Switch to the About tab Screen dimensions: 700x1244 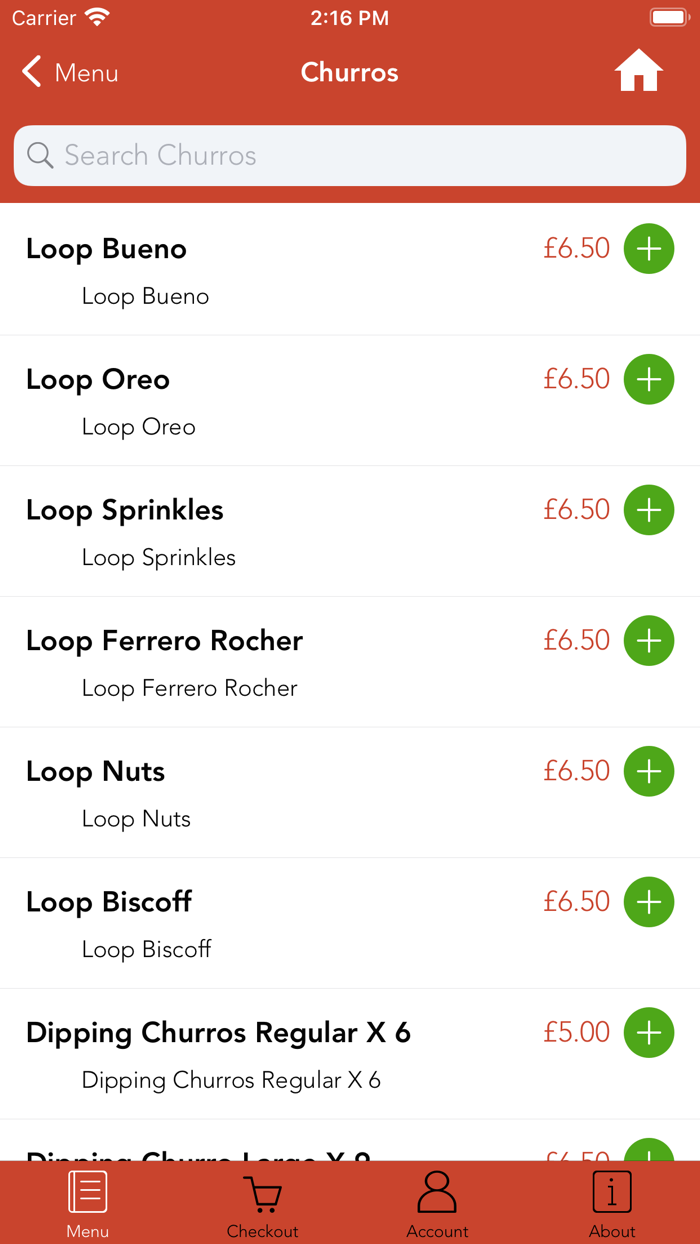pyautogui.click(x=612, y=1203)
